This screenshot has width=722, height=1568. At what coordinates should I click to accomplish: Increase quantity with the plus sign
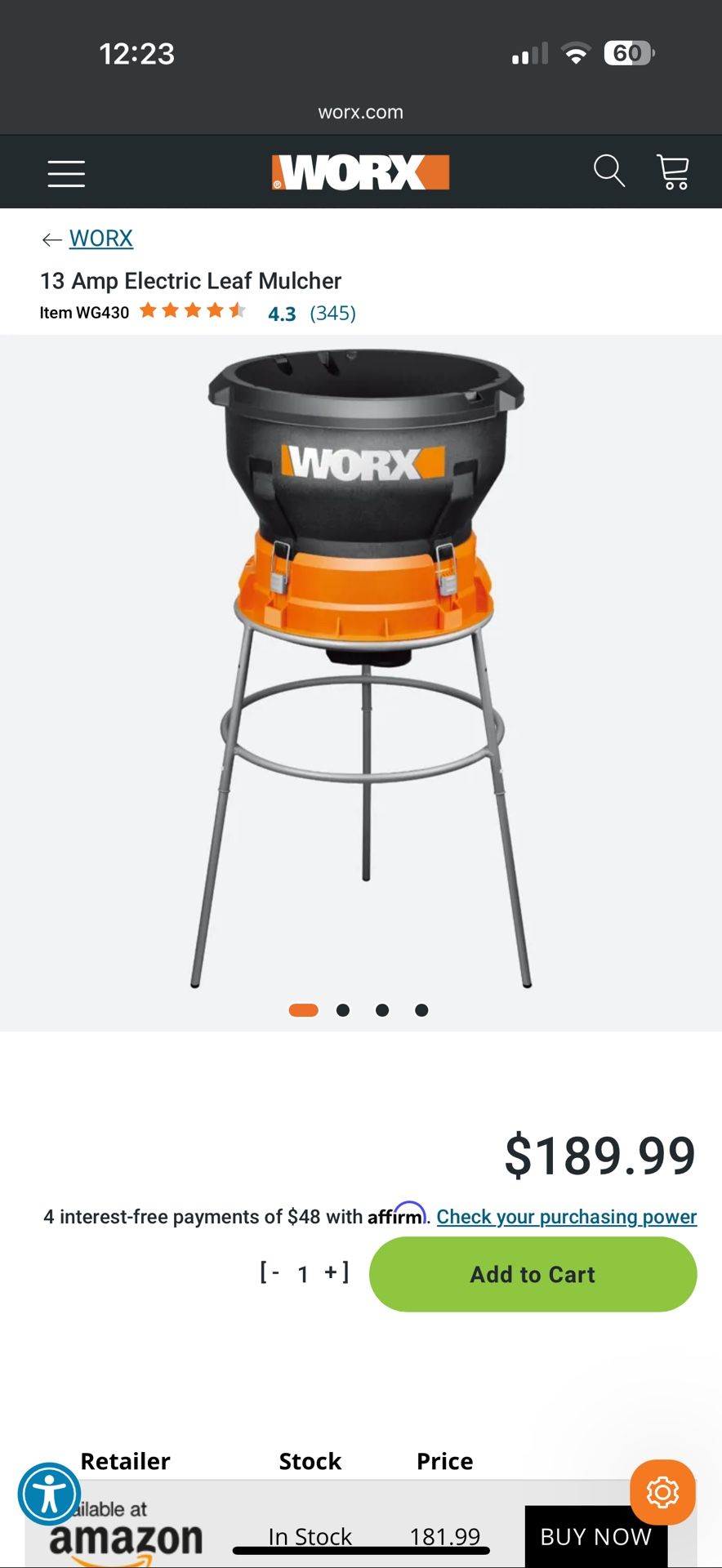coord(332,1272)
